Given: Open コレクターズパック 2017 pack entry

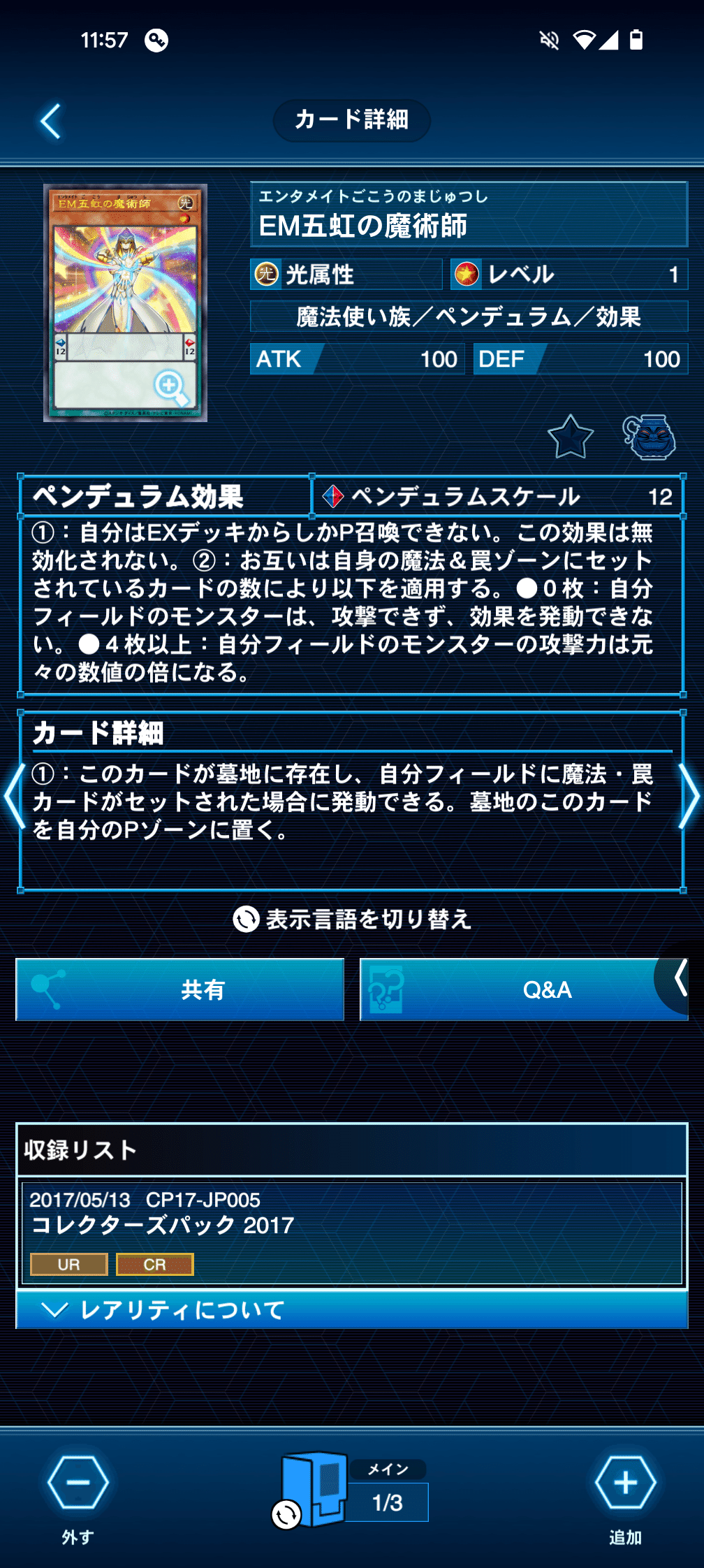Looking at the screenshot, I should (352, 1233).
